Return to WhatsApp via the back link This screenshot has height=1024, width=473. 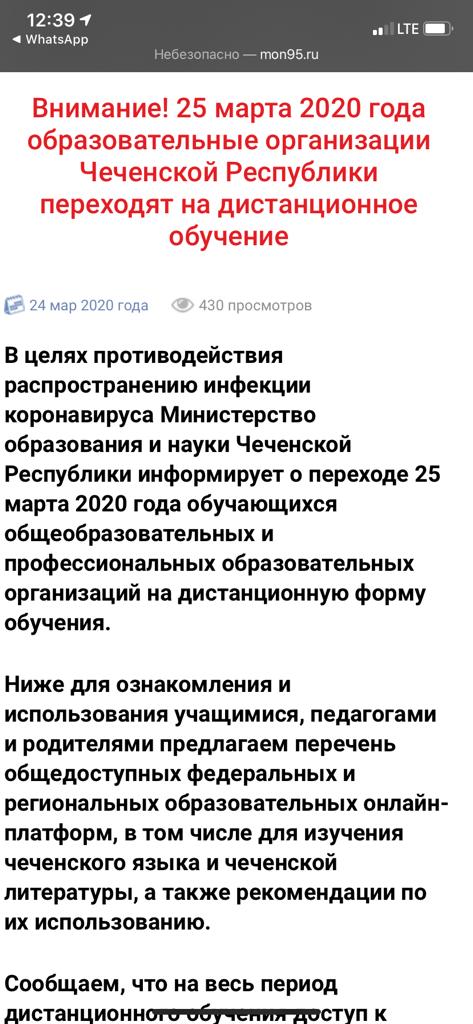[x=50, y=40]
